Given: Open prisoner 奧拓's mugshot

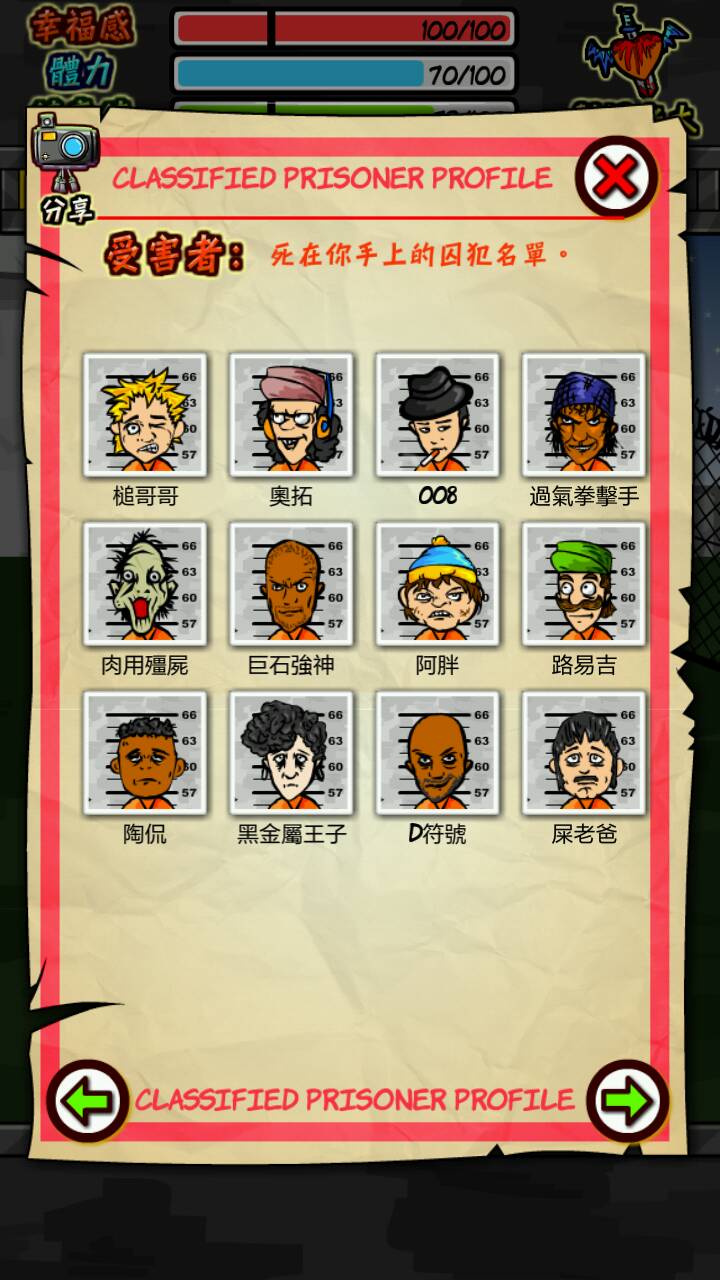Looking at the screenshot, I should (x=291, y=414).
